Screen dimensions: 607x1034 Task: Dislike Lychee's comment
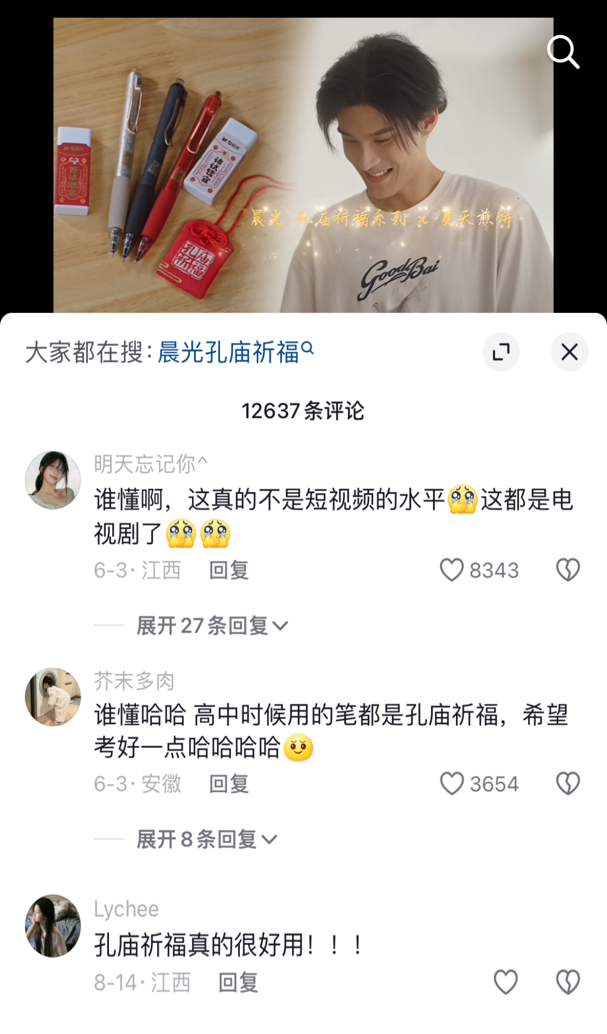(567, 982)
